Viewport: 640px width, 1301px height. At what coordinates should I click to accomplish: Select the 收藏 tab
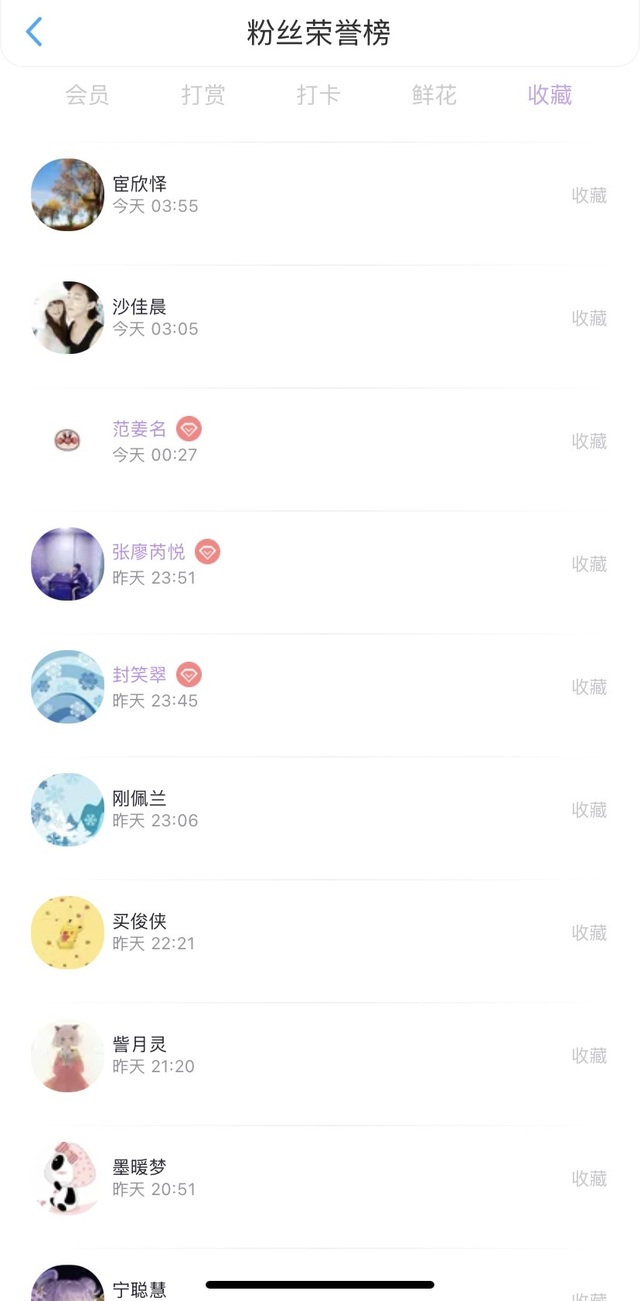550,95
